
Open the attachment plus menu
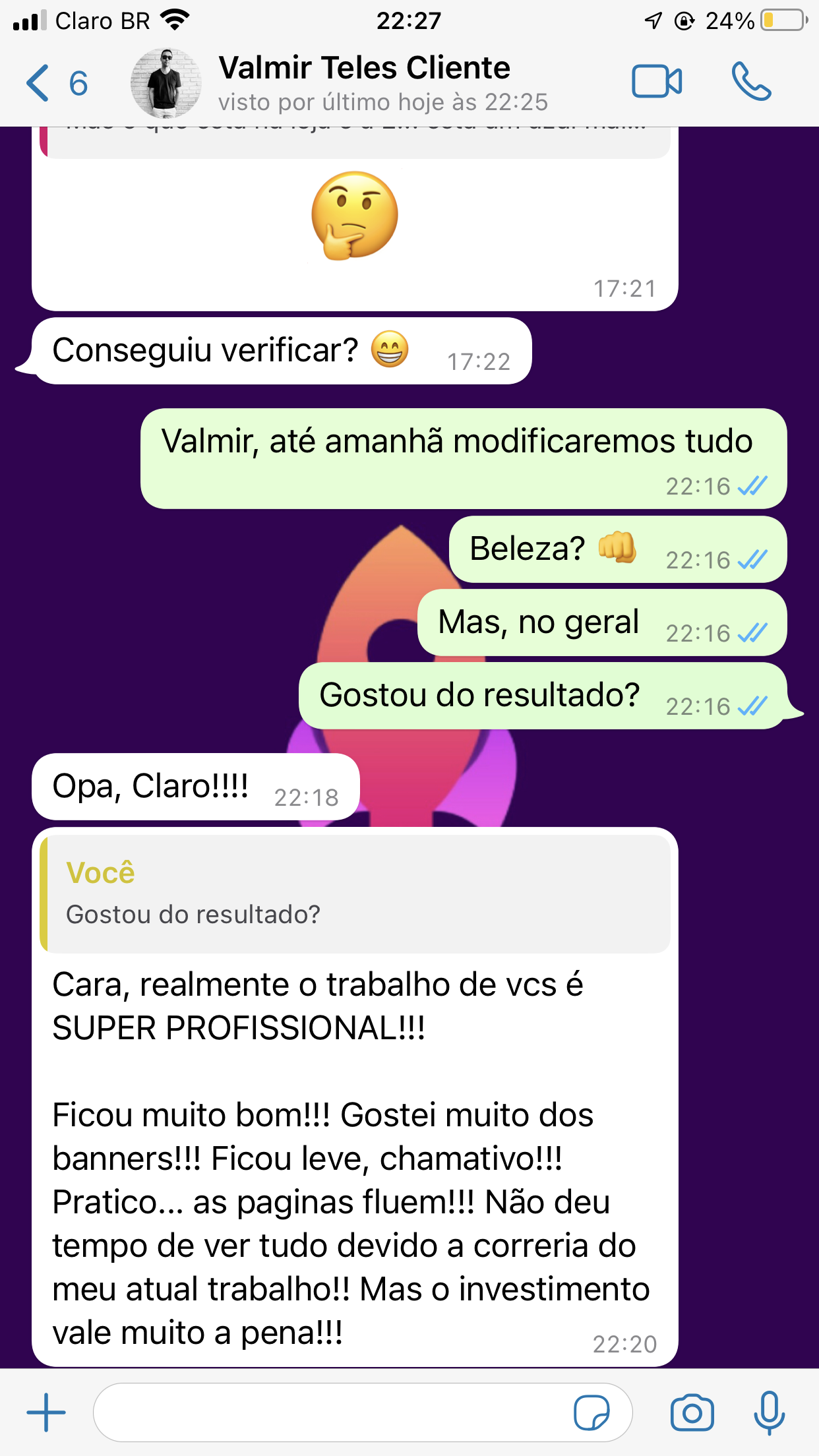[46, 1412]
